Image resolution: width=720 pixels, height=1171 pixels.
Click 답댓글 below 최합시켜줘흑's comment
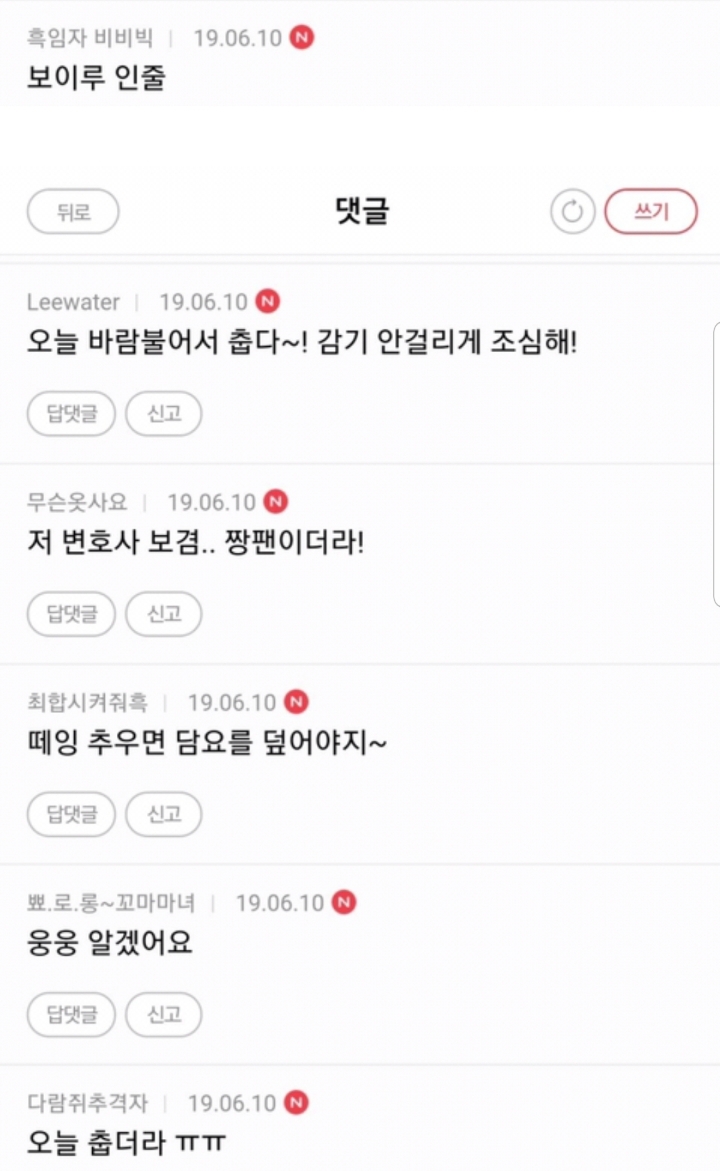70,814
